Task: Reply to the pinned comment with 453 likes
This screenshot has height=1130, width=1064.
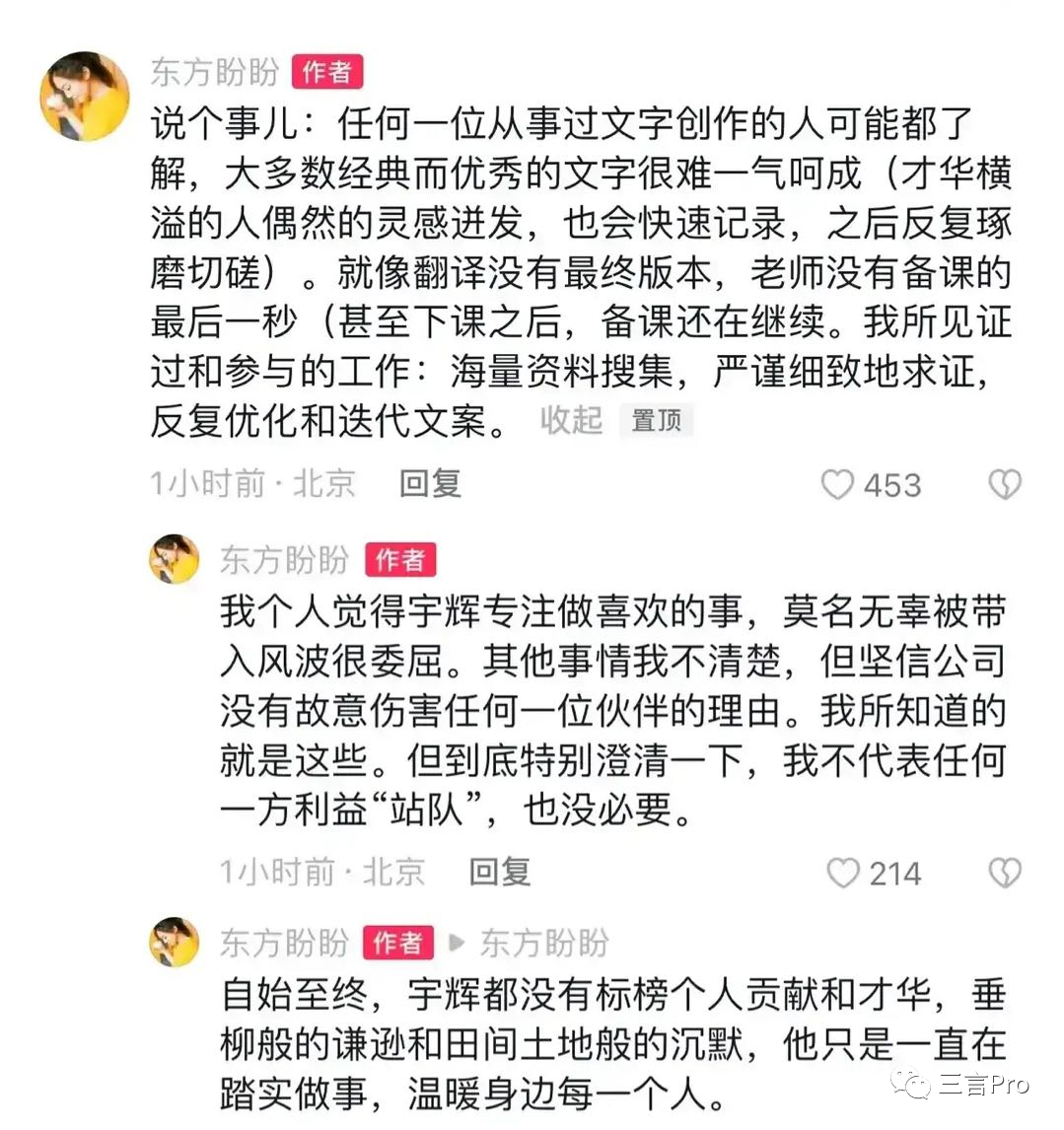Action: (x=430, y=483)
